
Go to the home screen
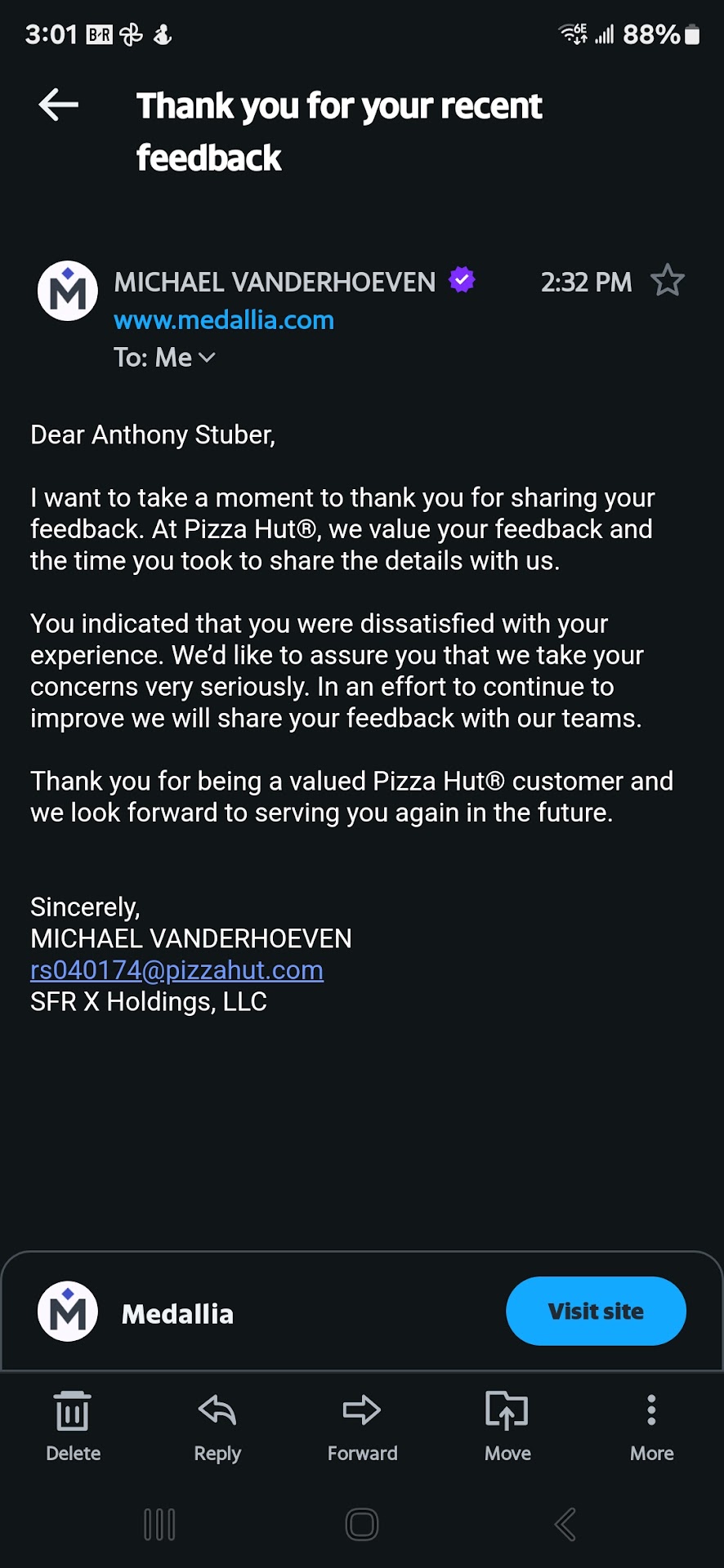coord(362,1524)
